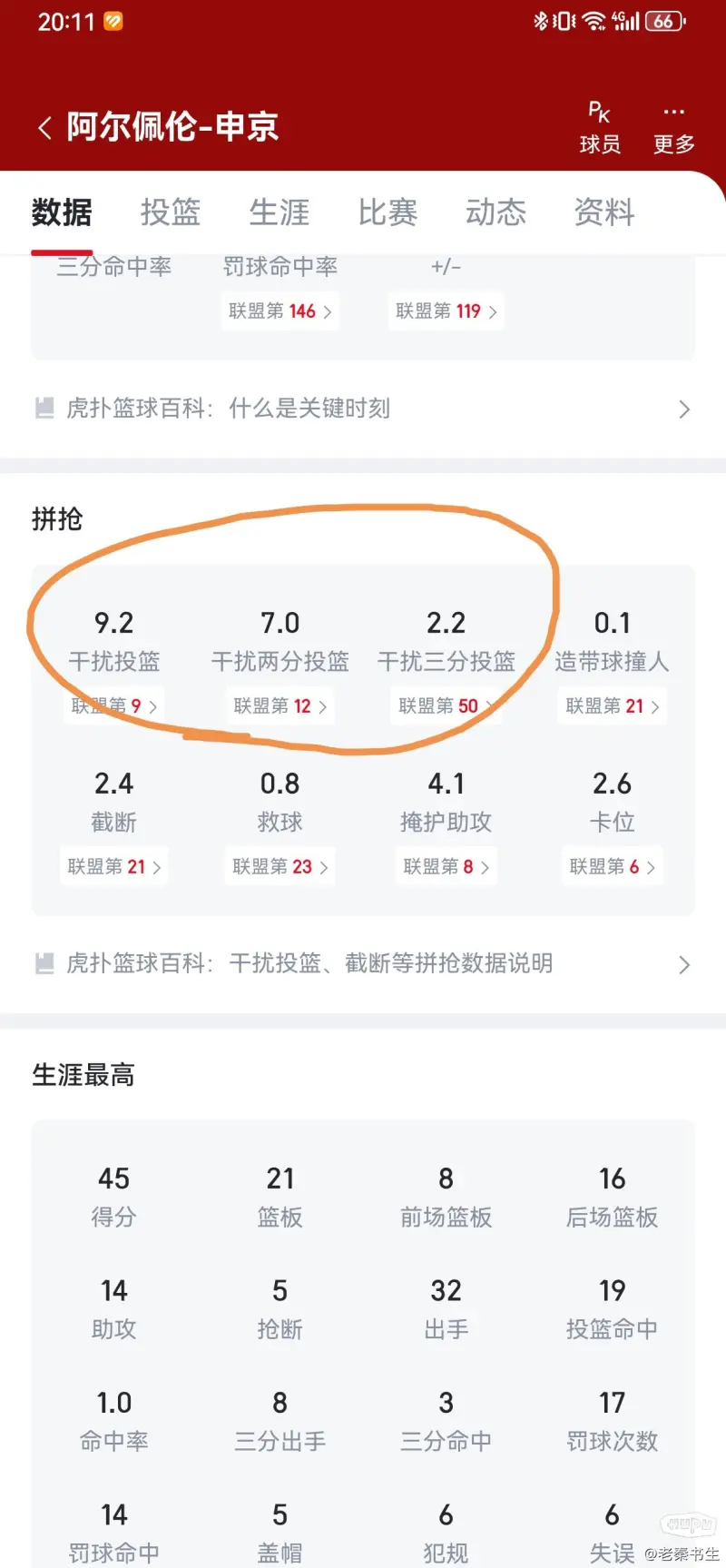View 卡位 league rank 6
Image resolution: width=726 pixels, height=1568 pixels.
pyautogui.click(x=613, y=867)
